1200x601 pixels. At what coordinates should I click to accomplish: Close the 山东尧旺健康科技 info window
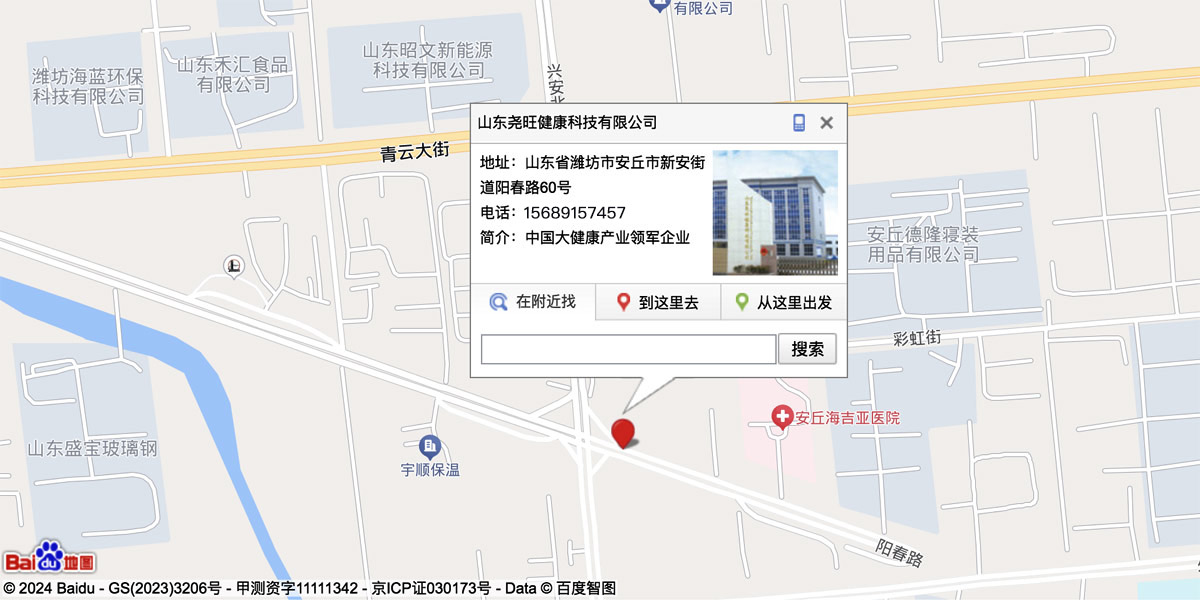[x=826, y=123]
